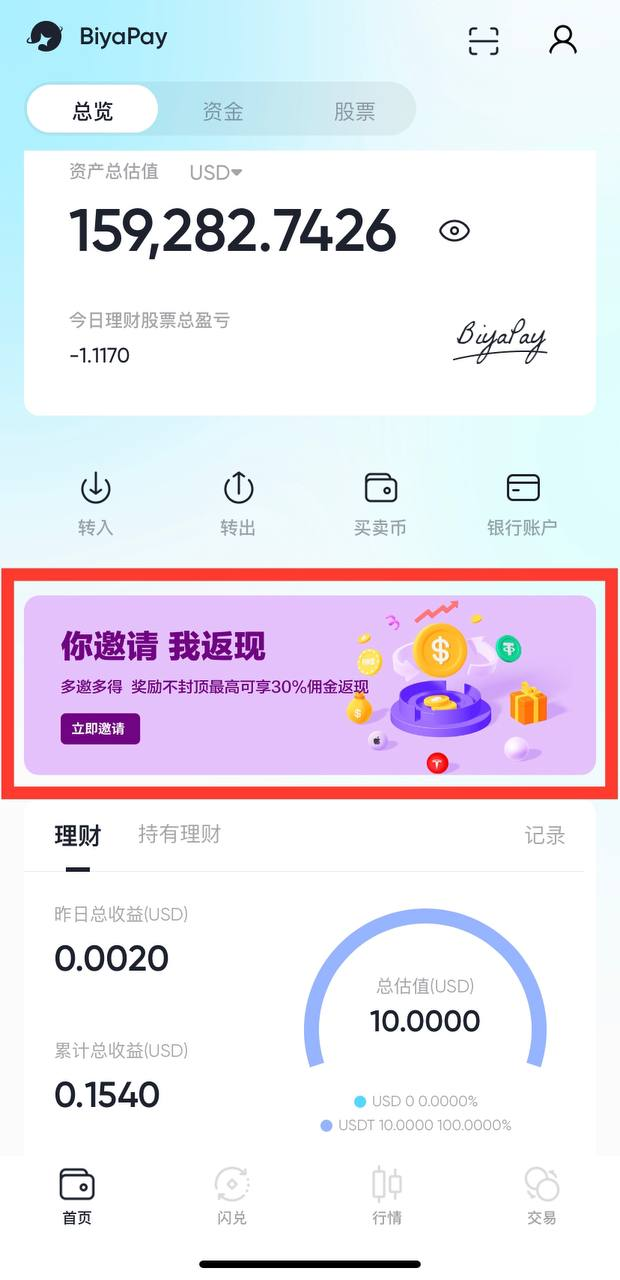Image resolution: width=620 pixels, height=1280 pixels.
Task: Switch to the 持有理财 tab
Action: pyautogui.click(x=179, y=834)
